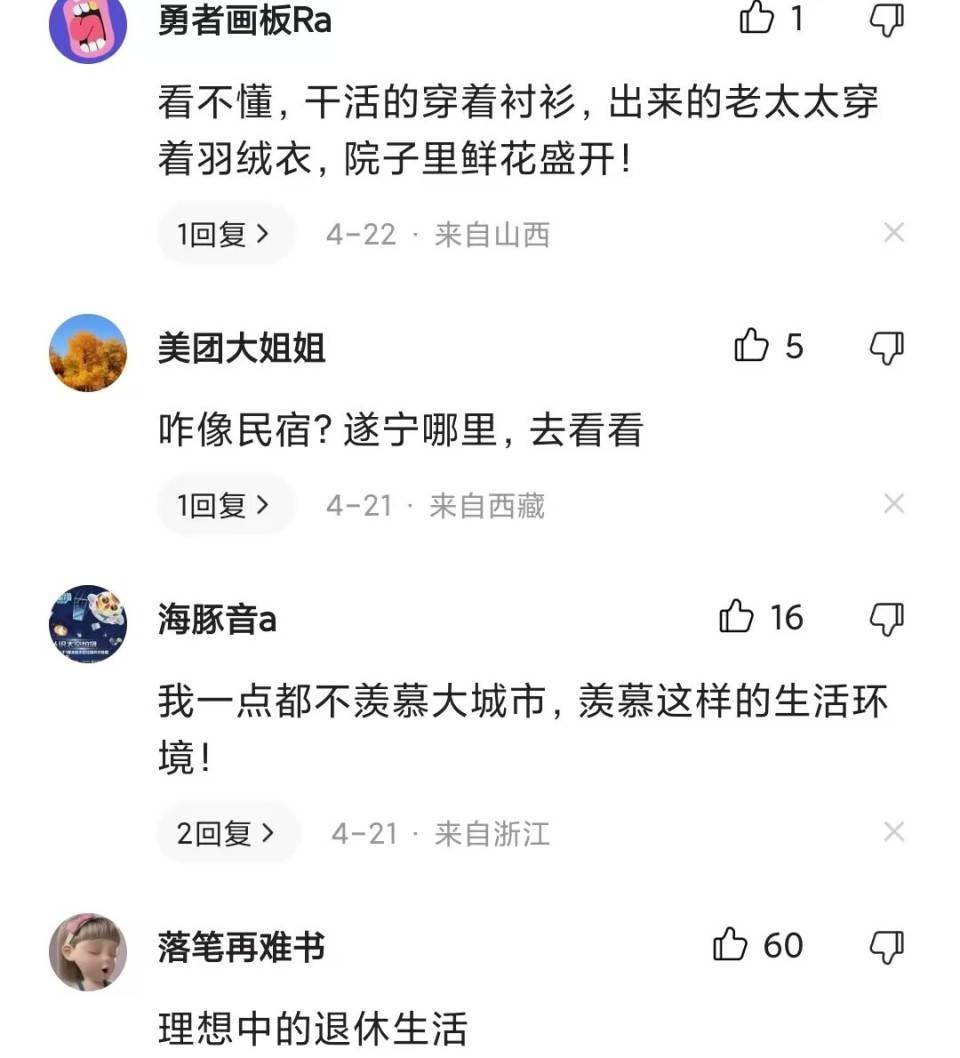Expand the 1回复 under 勇者画板Ra's comment
The image size is (960, 1058).
224,235
